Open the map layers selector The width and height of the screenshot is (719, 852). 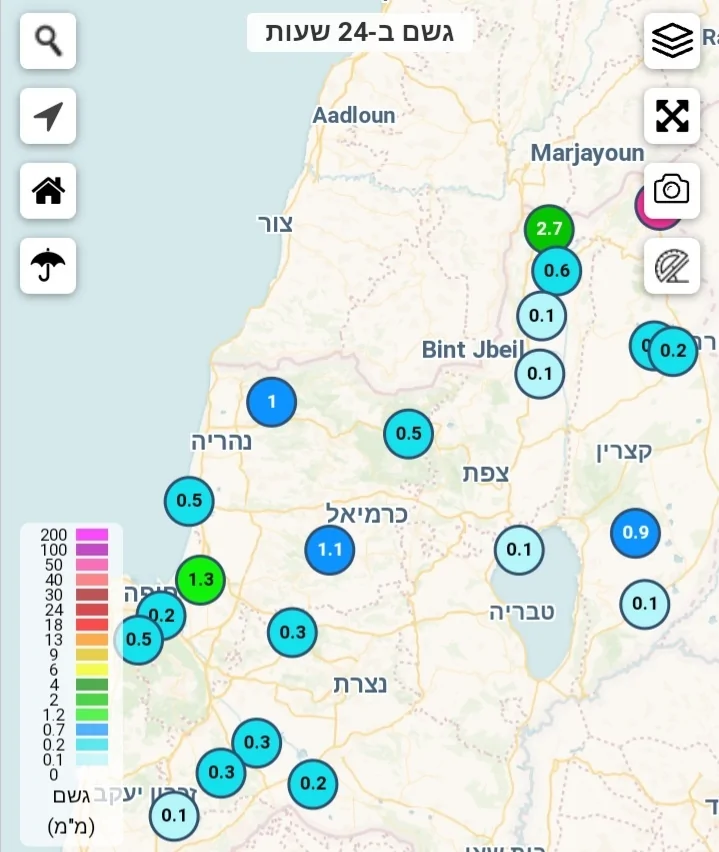tap(672, 41)
